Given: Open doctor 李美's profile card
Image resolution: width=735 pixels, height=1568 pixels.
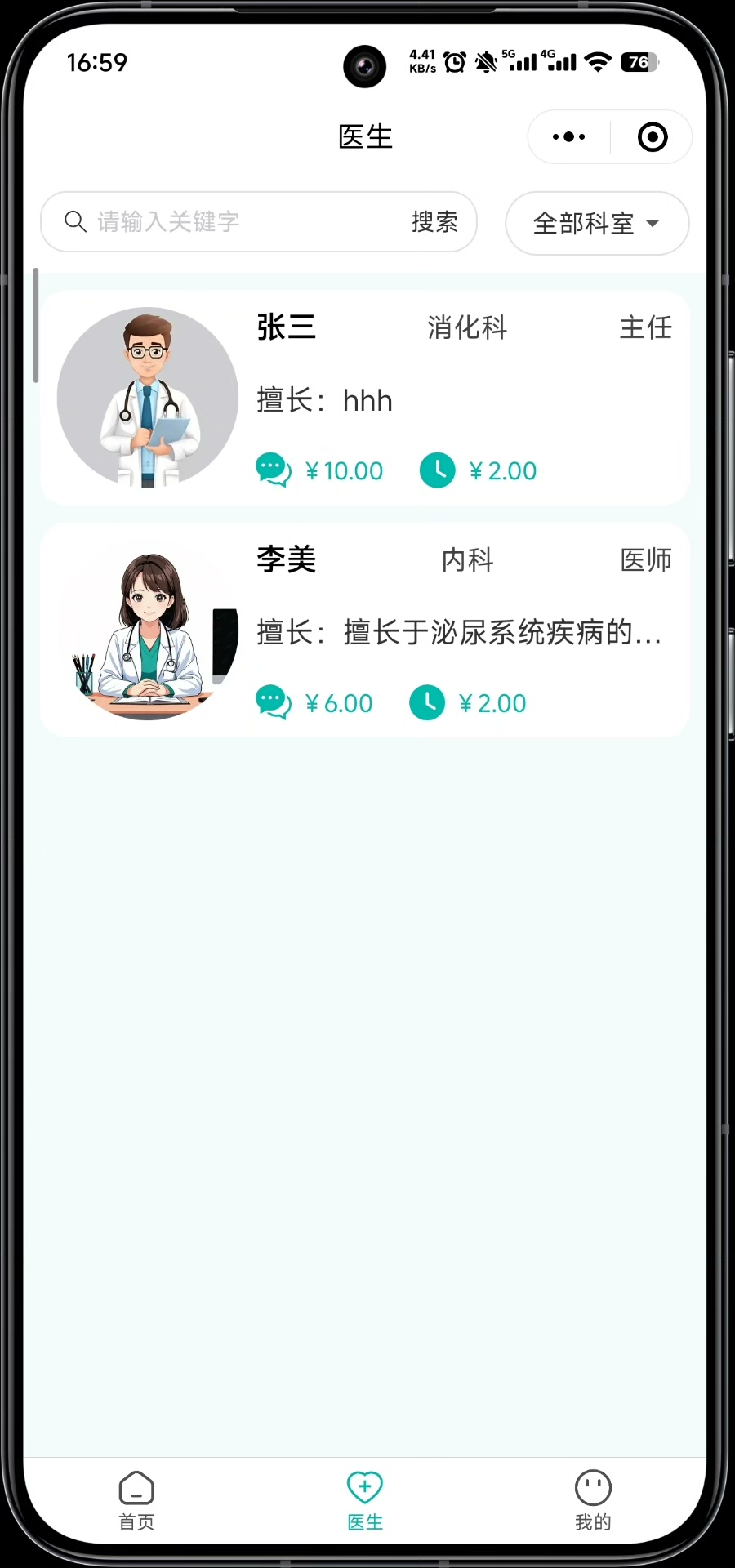Looking at the screenshot, I should tap(365, 630).
